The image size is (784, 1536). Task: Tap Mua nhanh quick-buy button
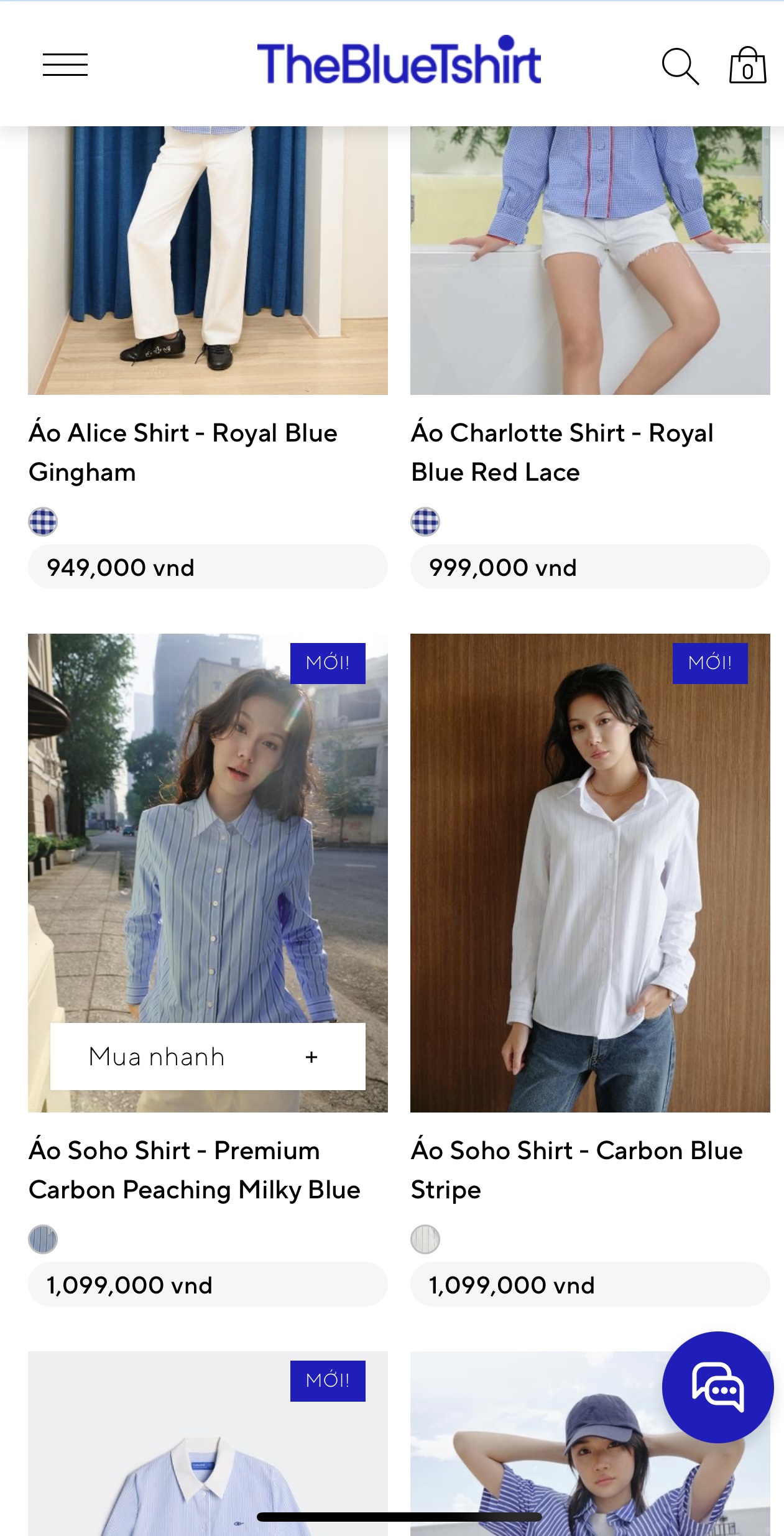[208, 1057]
